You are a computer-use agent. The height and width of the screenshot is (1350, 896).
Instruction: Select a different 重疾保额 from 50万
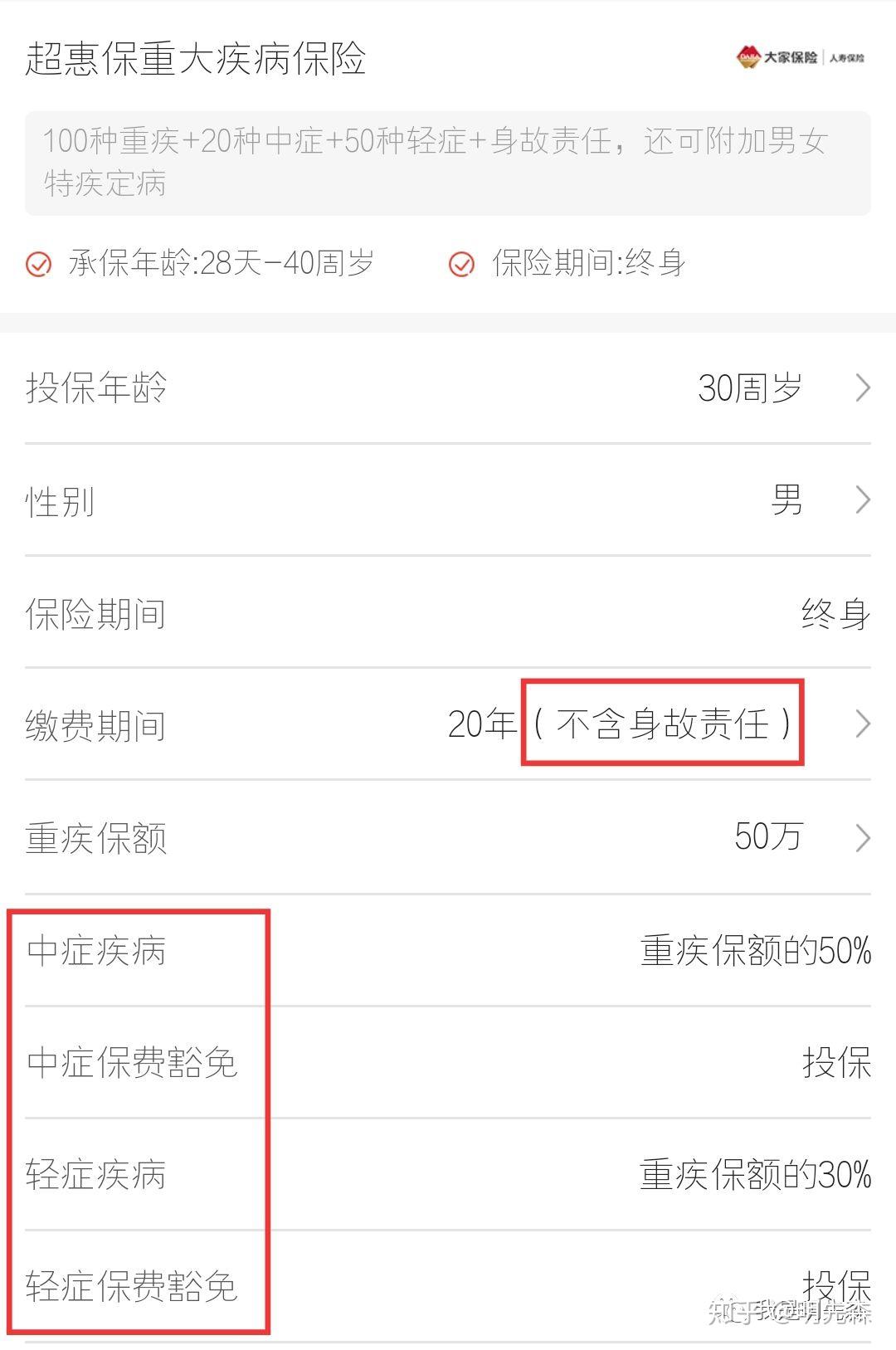tap(768, 836)
